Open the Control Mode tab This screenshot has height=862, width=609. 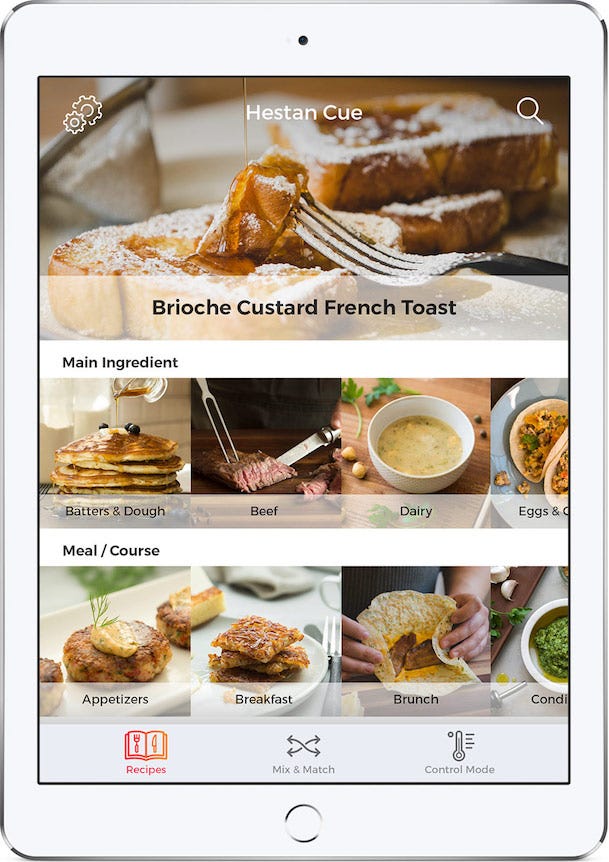click(x=460, y=753)
